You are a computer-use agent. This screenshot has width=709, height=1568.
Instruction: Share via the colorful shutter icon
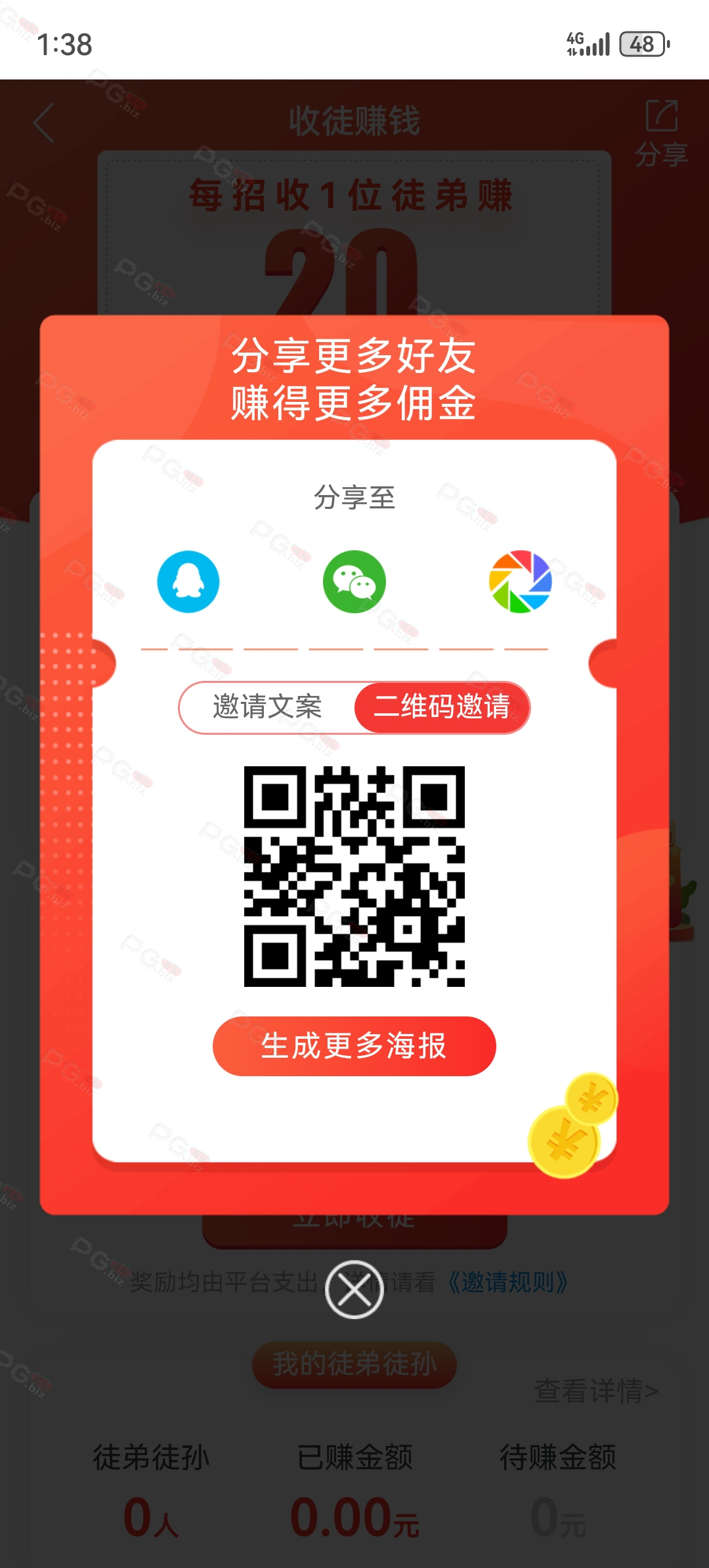521,582
